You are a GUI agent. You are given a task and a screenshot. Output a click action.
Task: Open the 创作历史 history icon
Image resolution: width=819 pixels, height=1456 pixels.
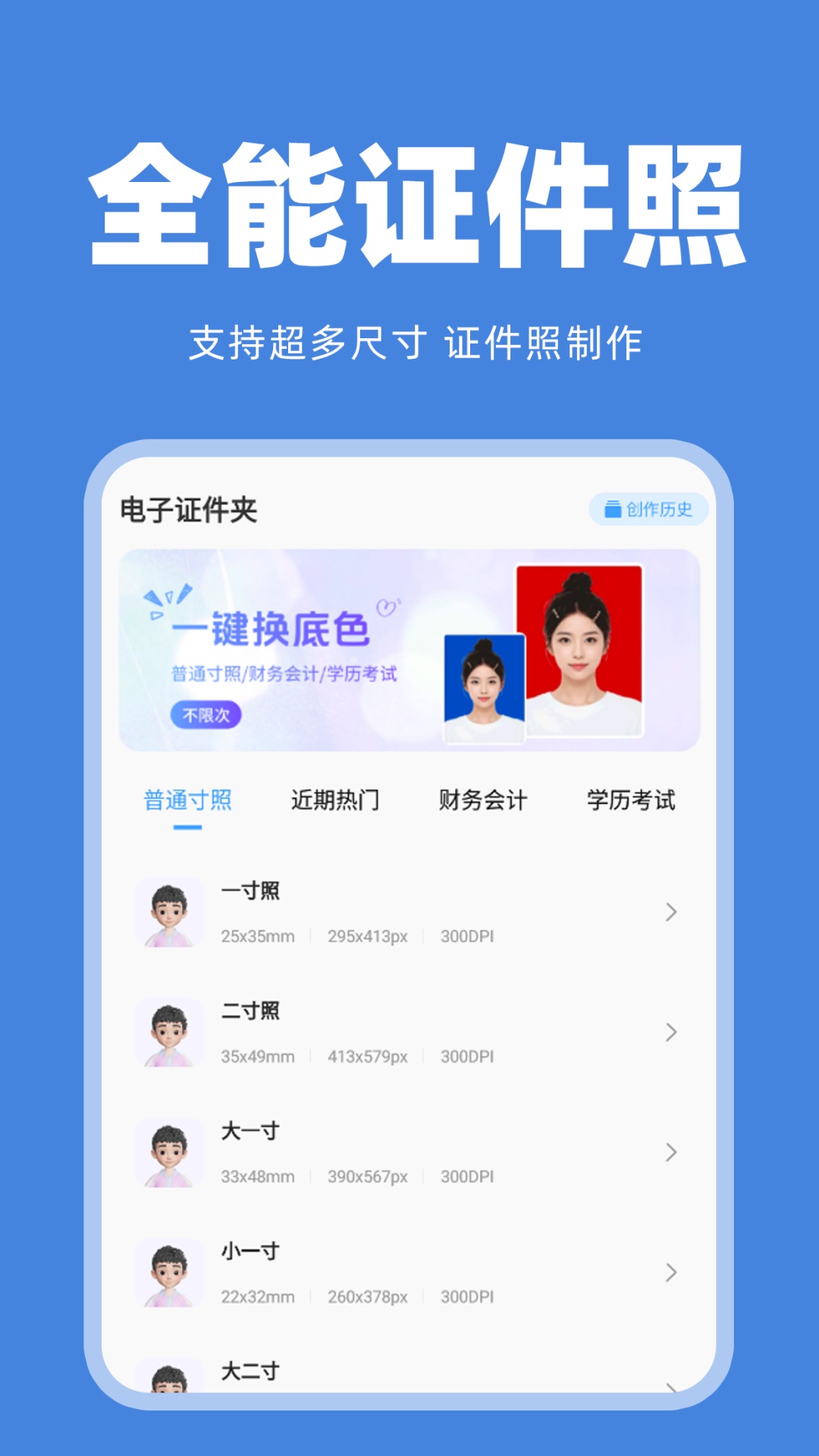click(x=650, y=510)
